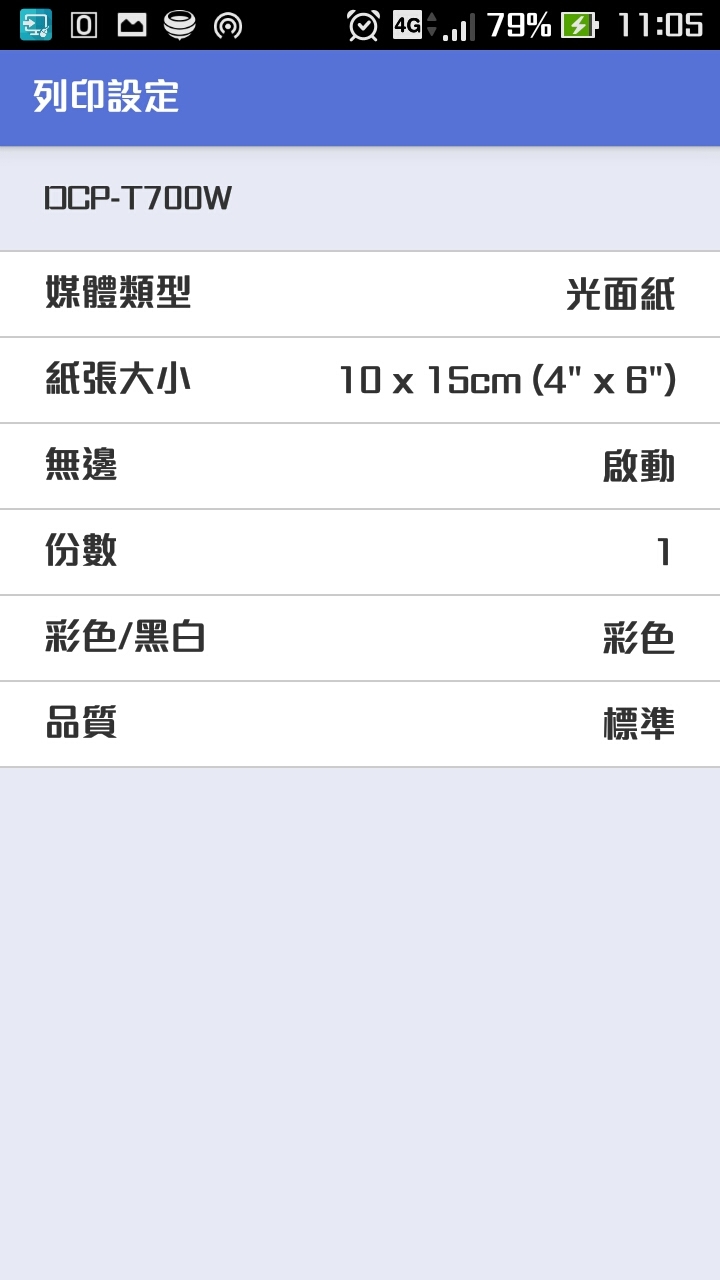This screenshot has width=720, height=1280.
Task: Select the DCP-T700W printer row
Action: (360, 199)
